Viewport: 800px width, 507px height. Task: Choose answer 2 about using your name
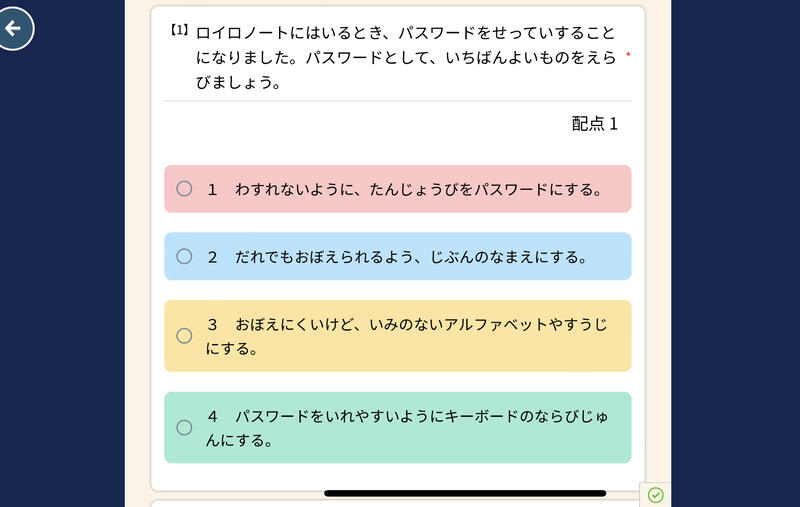coord(184,257)
